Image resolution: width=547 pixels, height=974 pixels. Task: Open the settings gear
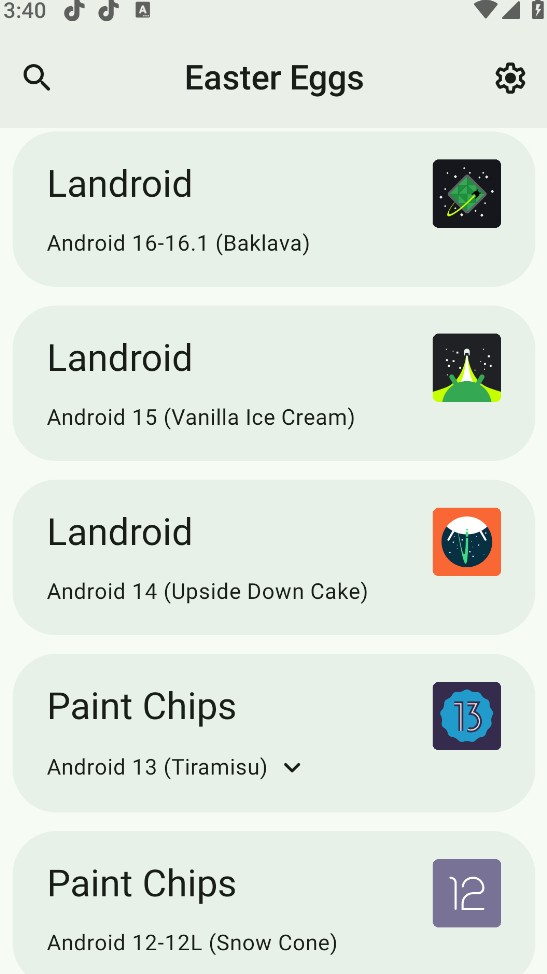pyautogui.click(x=510, y=78)
